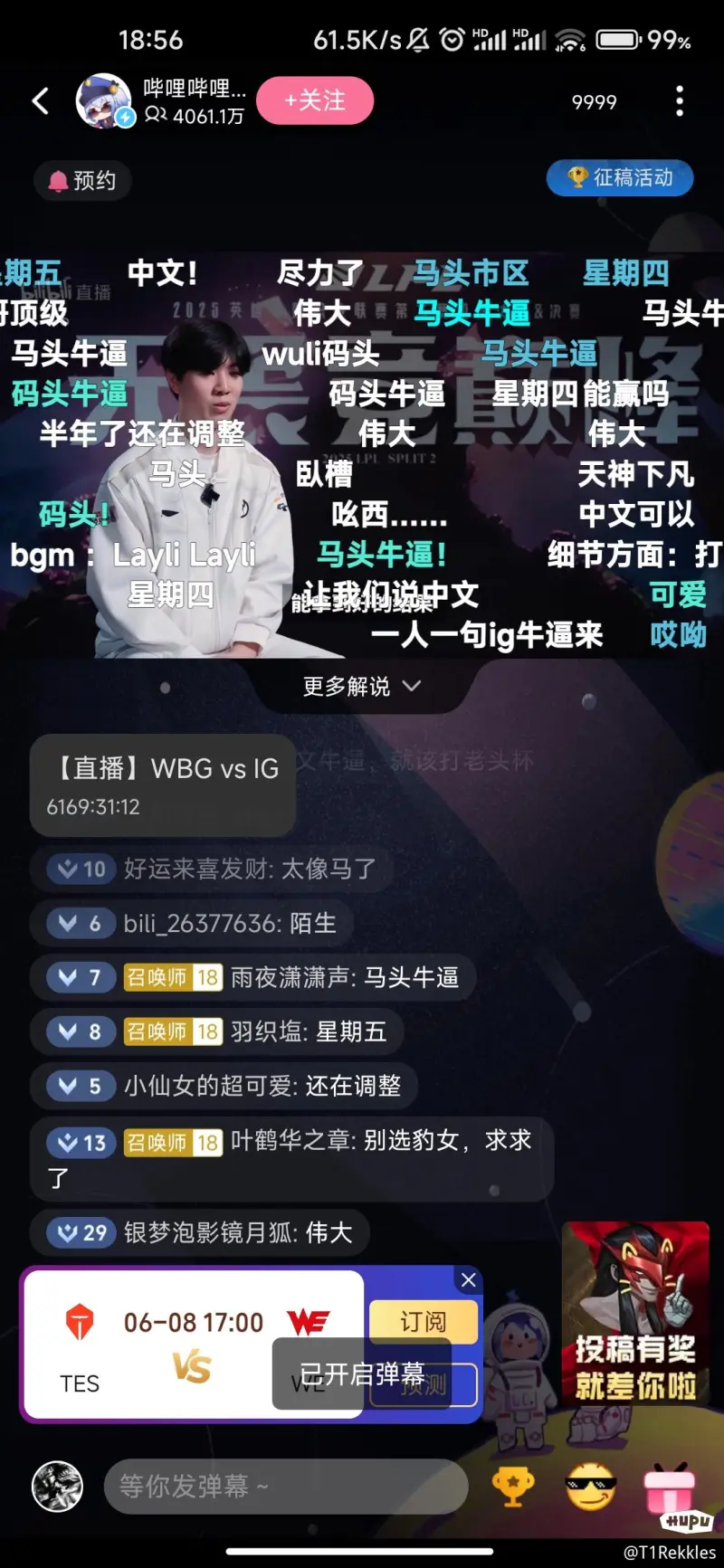Image resolution: width=724 pixels, height=1568 pixels.
Task: Go back from the live stream
Action: point(41,101)
